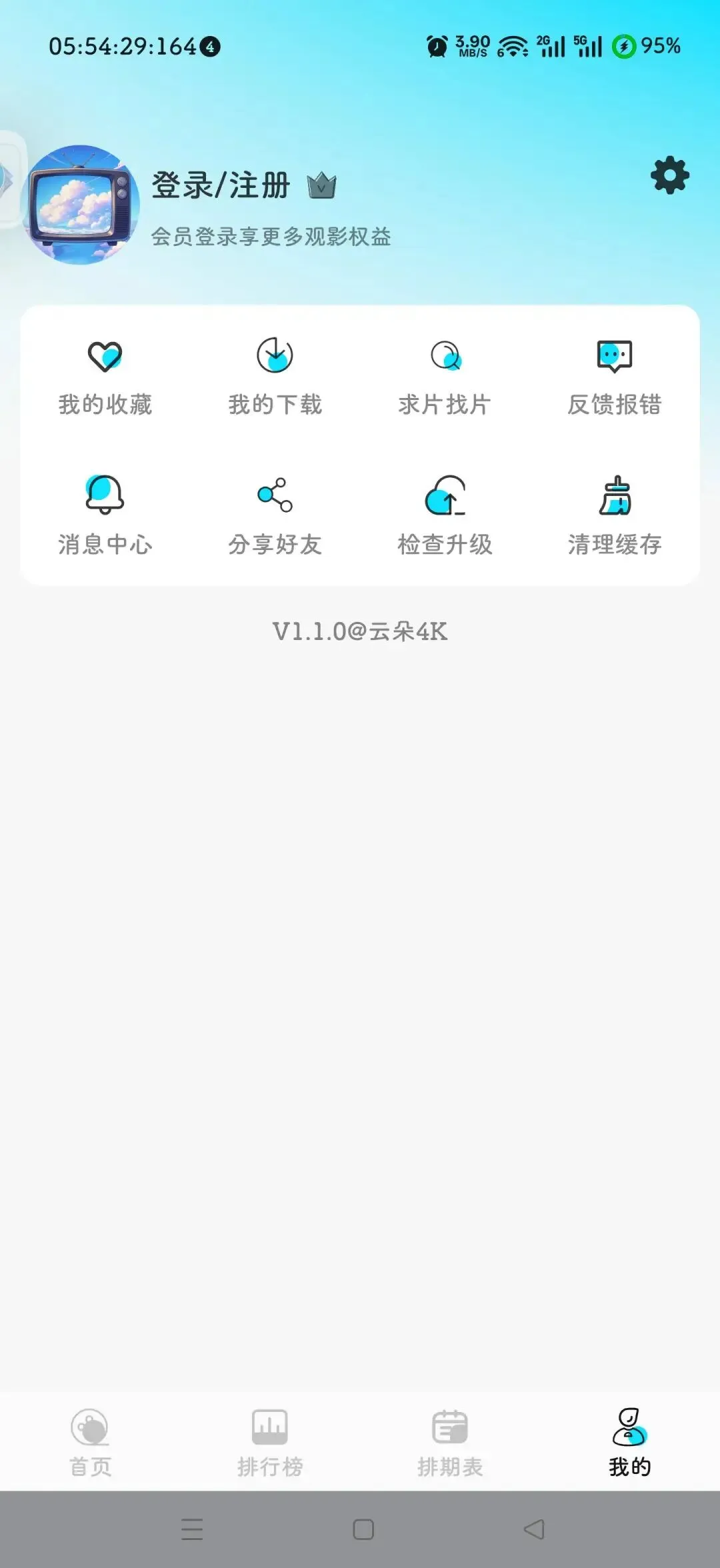Open 我的收藏 favorites
The width and height of the screenshot is (720, 1568).
click(105, 377)
